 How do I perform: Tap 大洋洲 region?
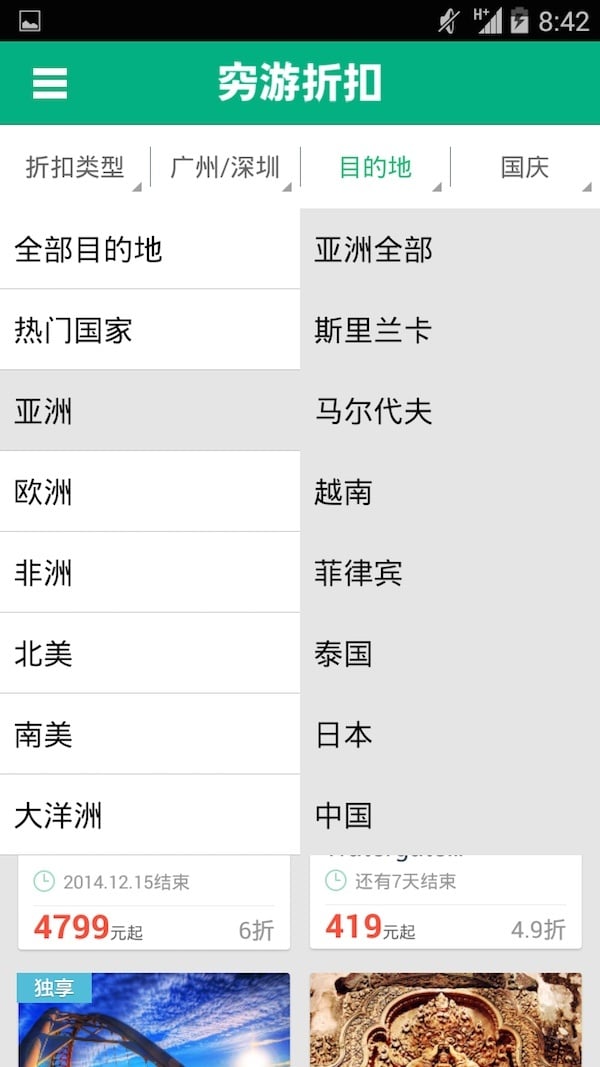point(150,815)
